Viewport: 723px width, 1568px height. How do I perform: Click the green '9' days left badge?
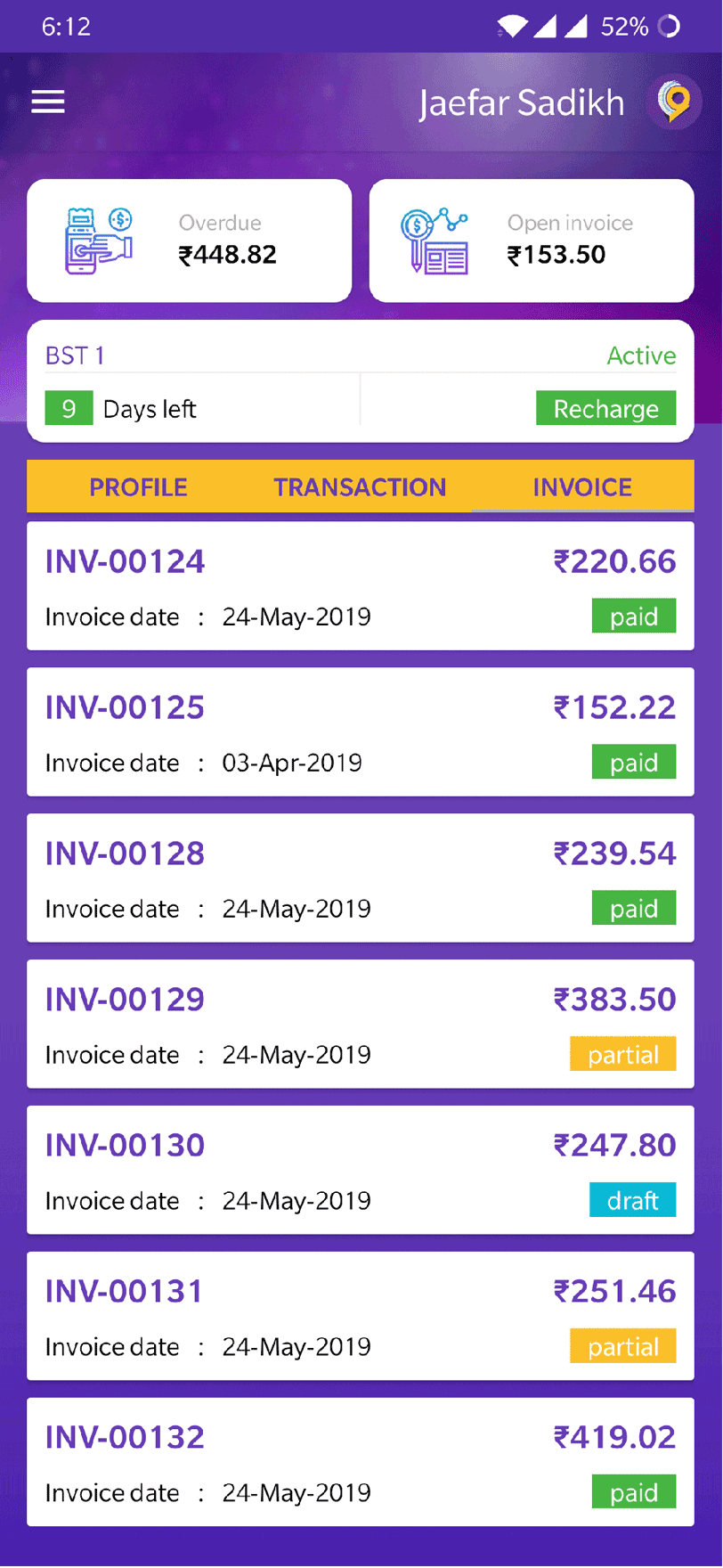pyautogui.click(x=69, y=407)
